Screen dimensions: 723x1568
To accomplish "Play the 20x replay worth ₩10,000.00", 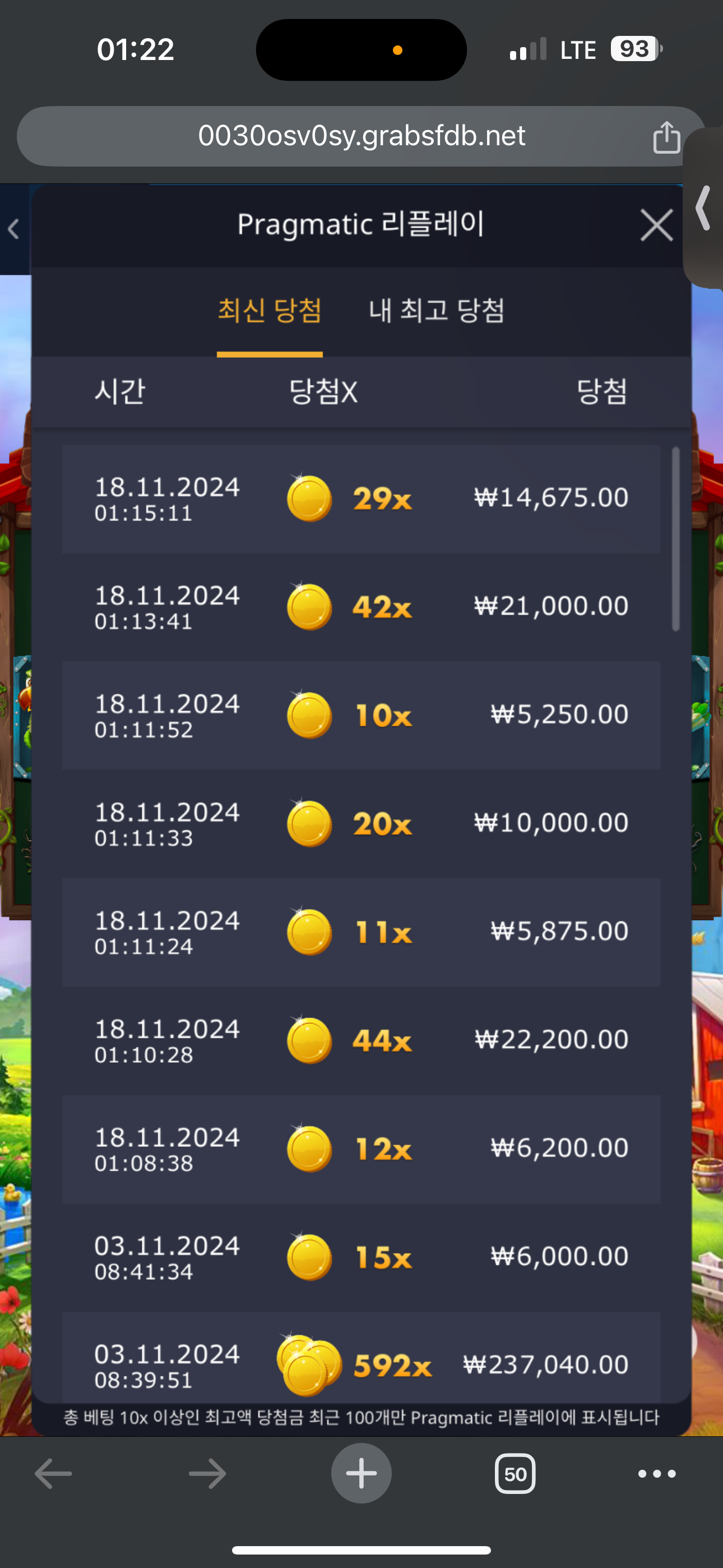I will (361, 824).
